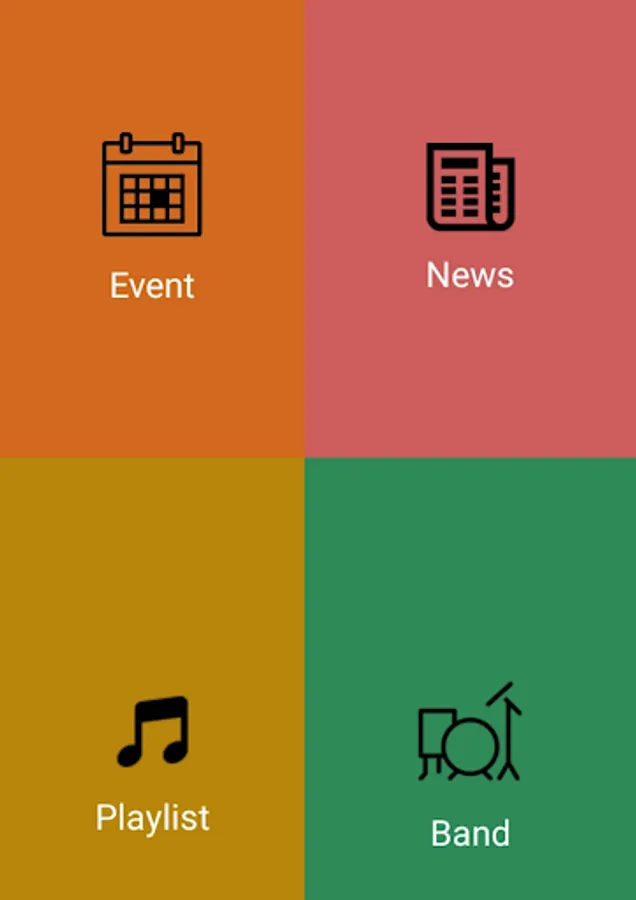Open the Event tile
Image resolution: width=636 pixels, height=900 pixels.
tap(152, 215)
